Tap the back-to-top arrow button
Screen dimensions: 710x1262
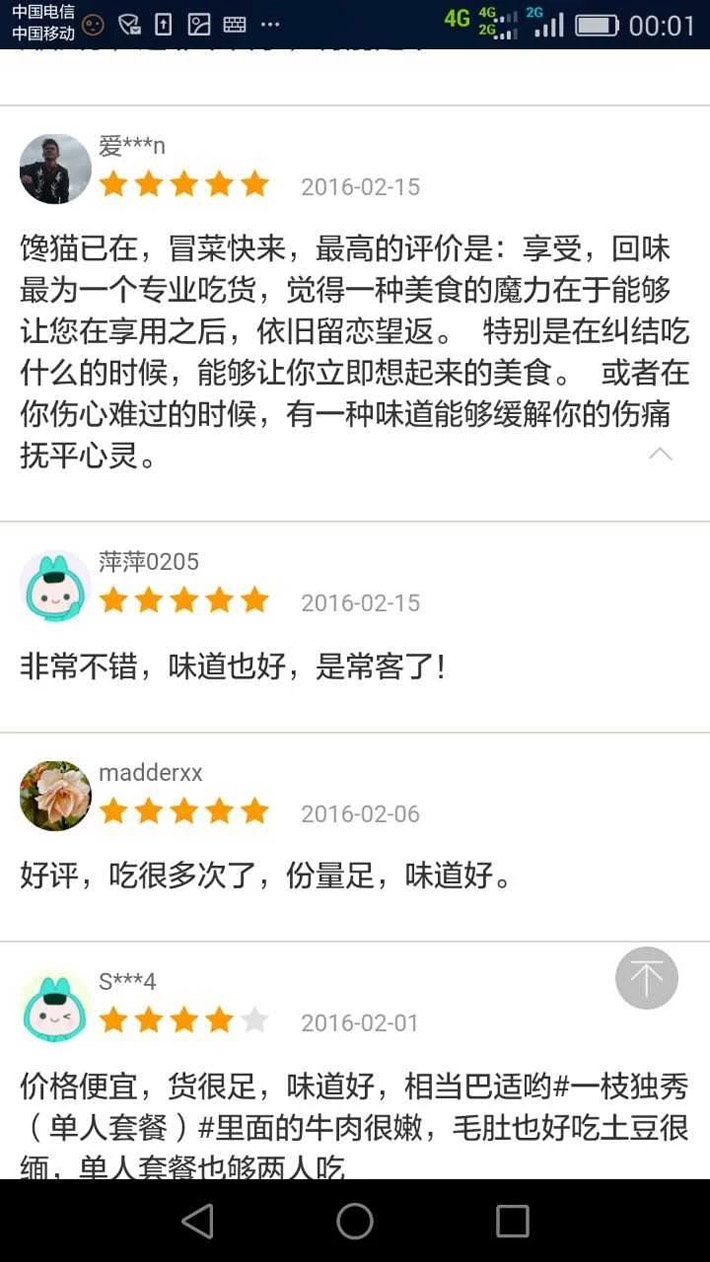click(x=646, y=977)
